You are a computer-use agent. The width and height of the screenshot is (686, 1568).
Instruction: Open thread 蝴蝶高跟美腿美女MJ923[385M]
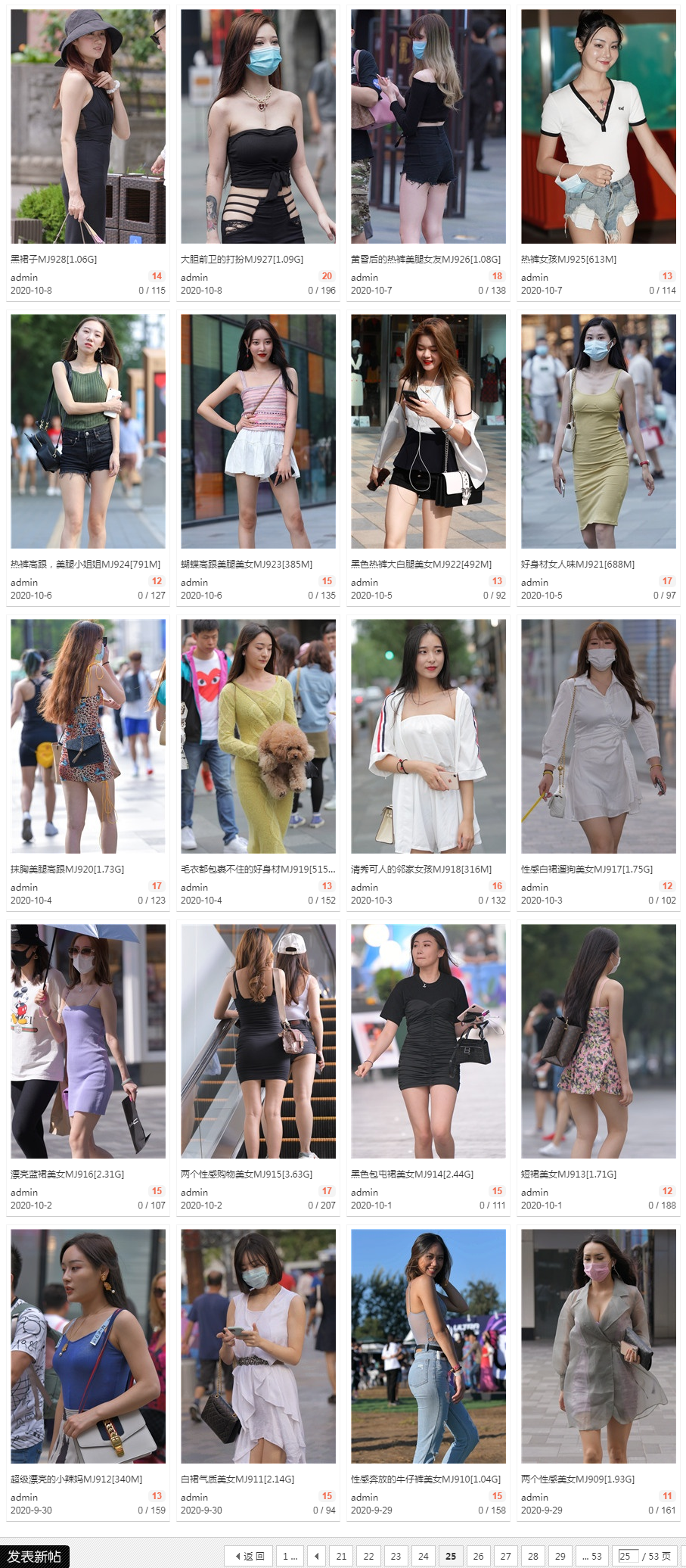[247, 564]
